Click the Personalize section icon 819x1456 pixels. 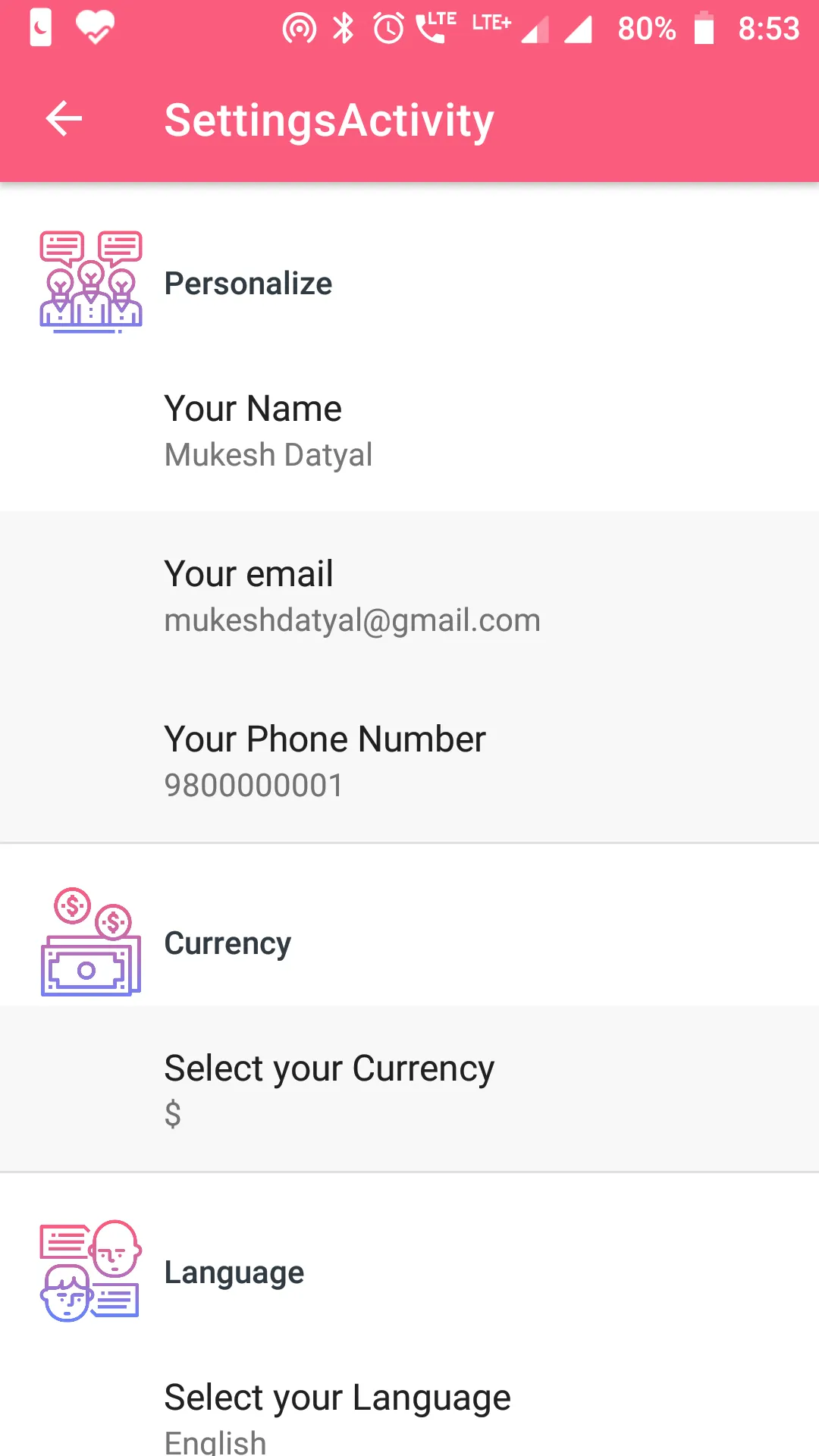[x=89, y=281]
